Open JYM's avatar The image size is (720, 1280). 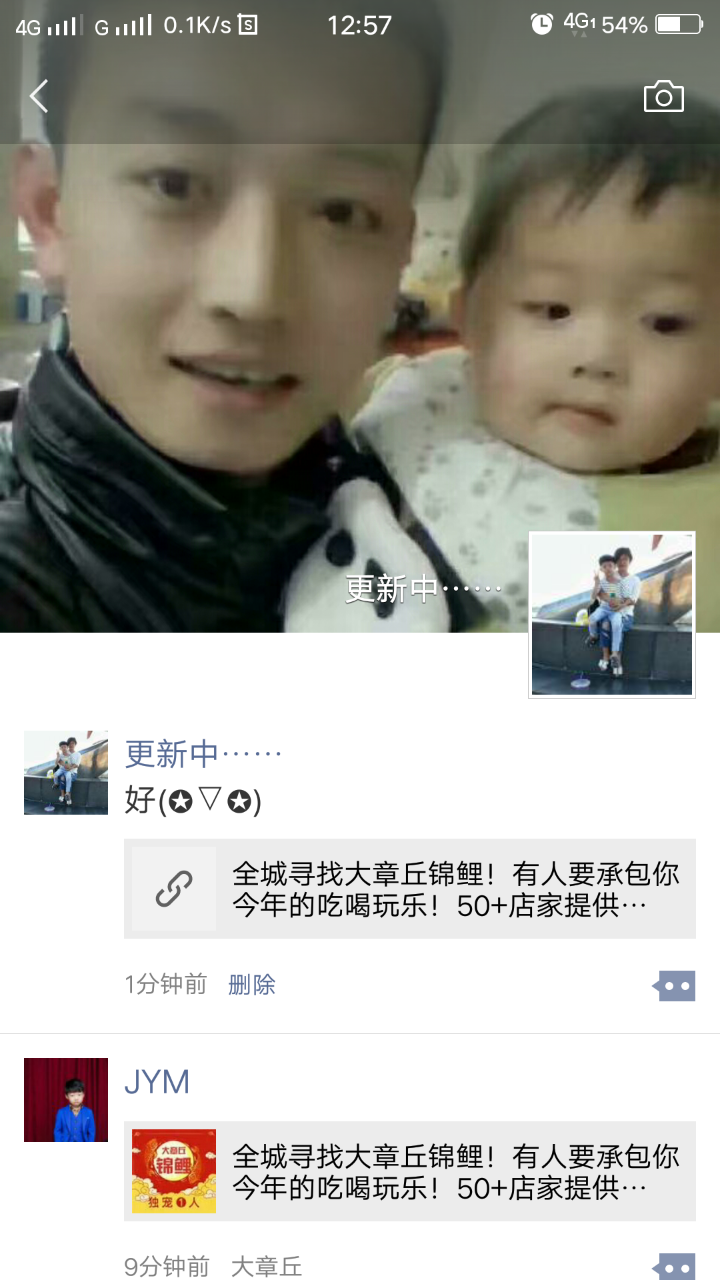[66, 1100]
